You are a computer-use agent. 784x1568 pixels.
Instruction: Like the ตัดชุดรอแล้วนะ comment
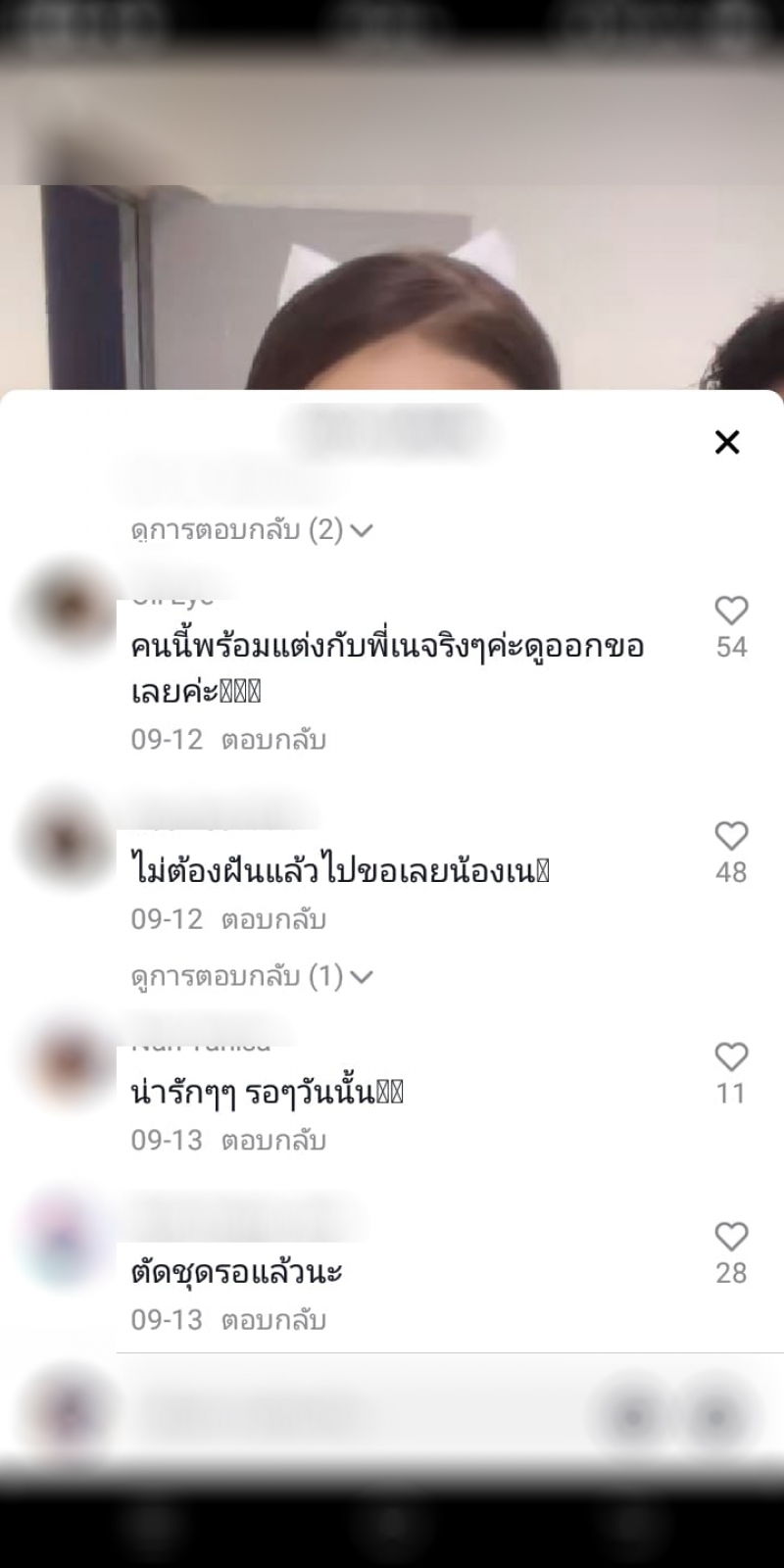pyautogui.click(x=731, y=1237)
